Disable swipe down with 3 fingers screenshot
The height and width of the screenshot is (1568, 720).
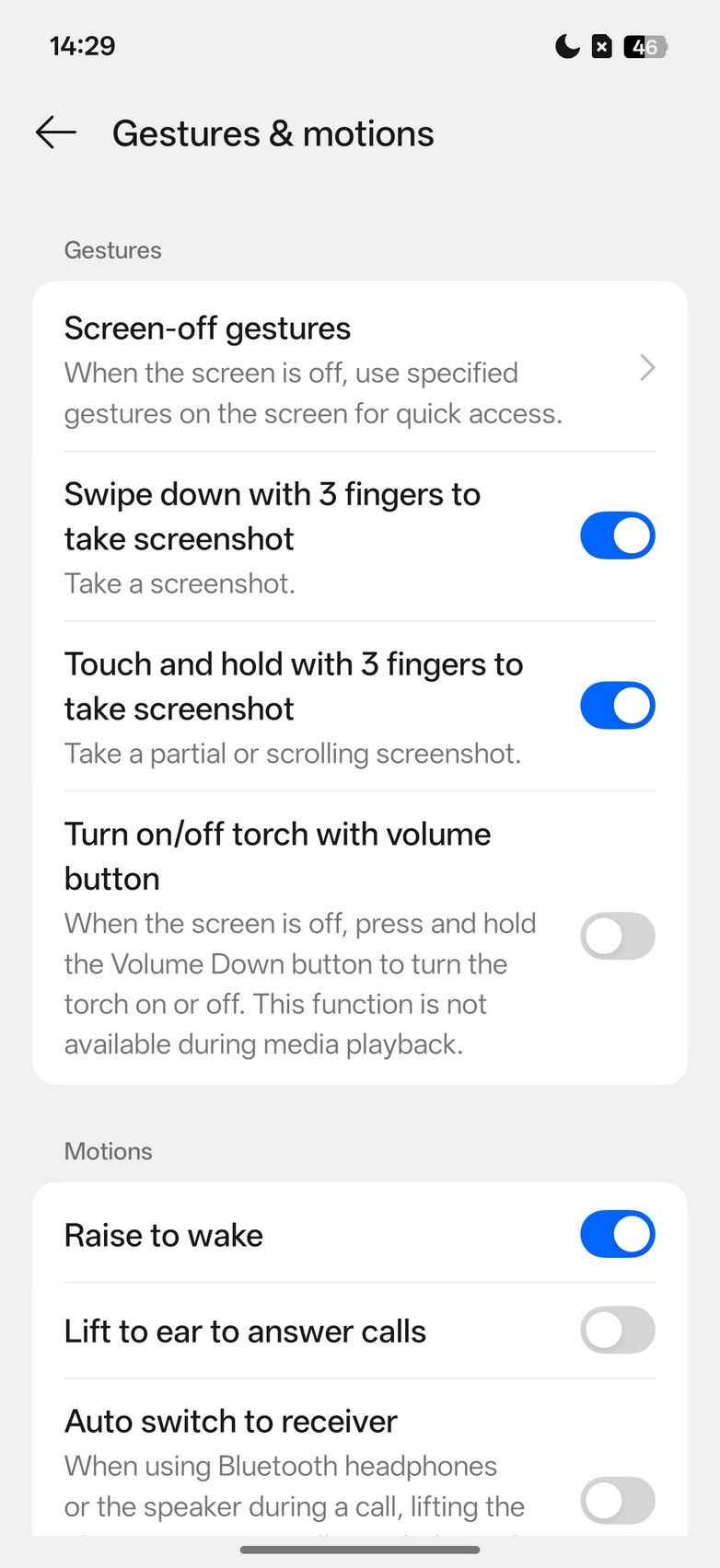coord(617,536)
